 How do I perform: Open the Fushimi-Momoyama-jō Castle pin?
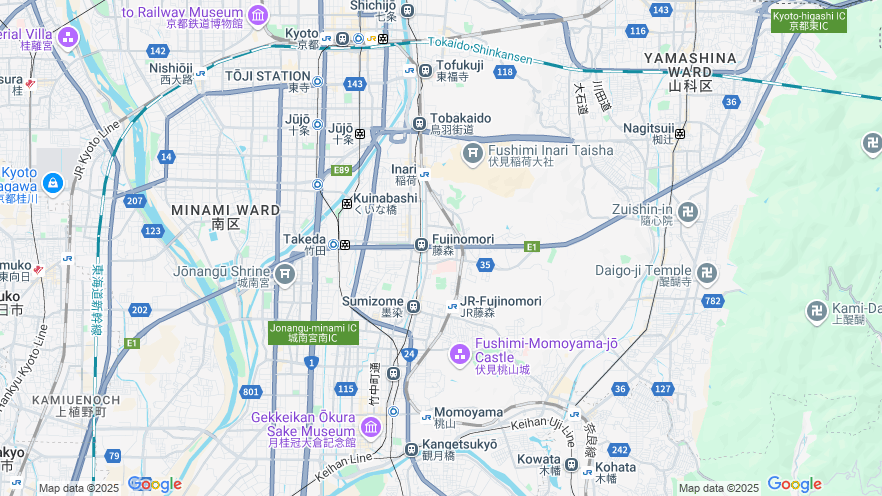point(460,353)
